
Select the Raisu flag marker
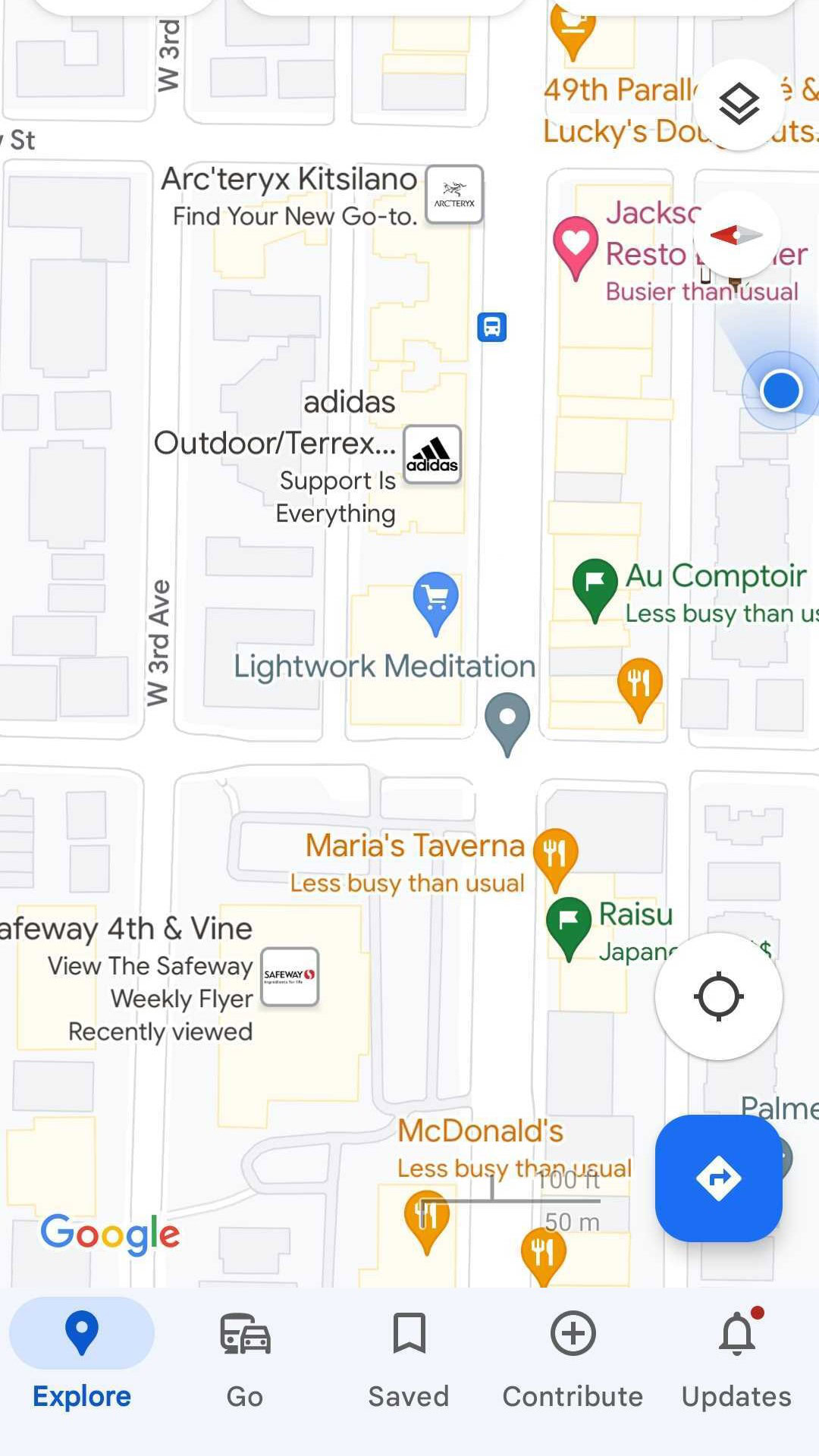click(x=569, y=922)
